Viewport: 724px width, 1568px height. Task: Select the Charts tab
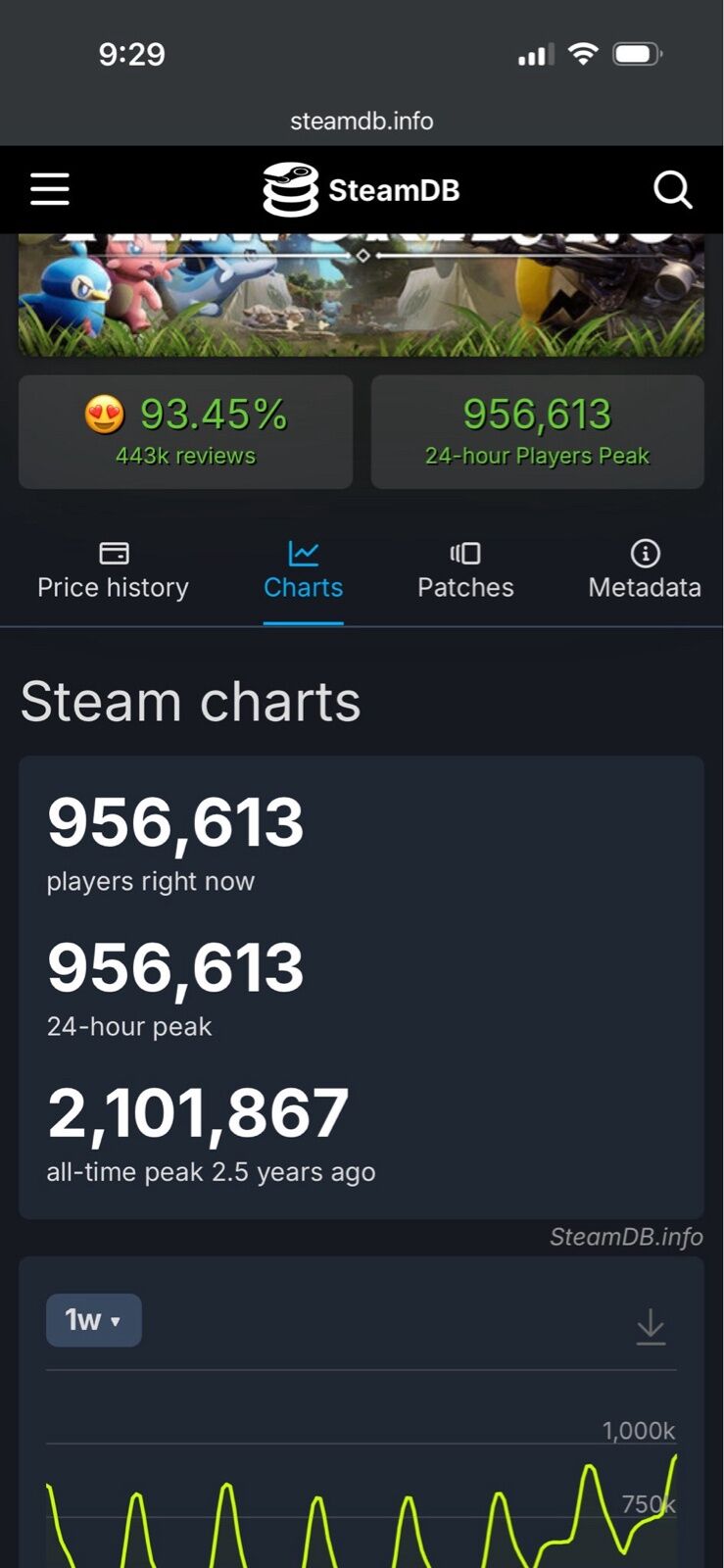[x=304, y=571]
